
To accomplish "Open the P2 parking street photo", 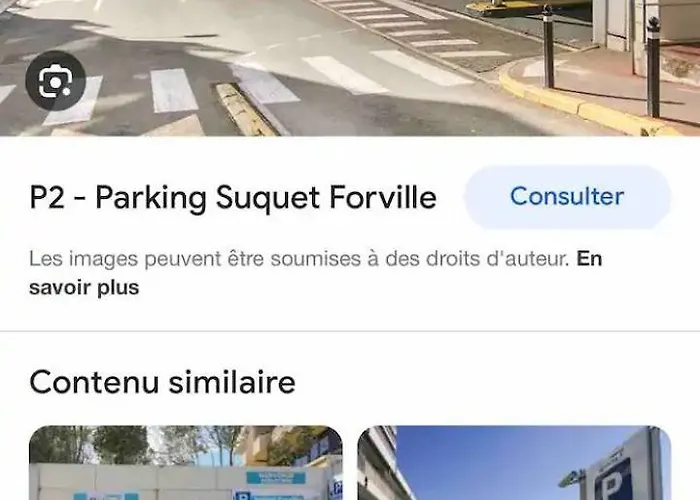I will 380,60.
